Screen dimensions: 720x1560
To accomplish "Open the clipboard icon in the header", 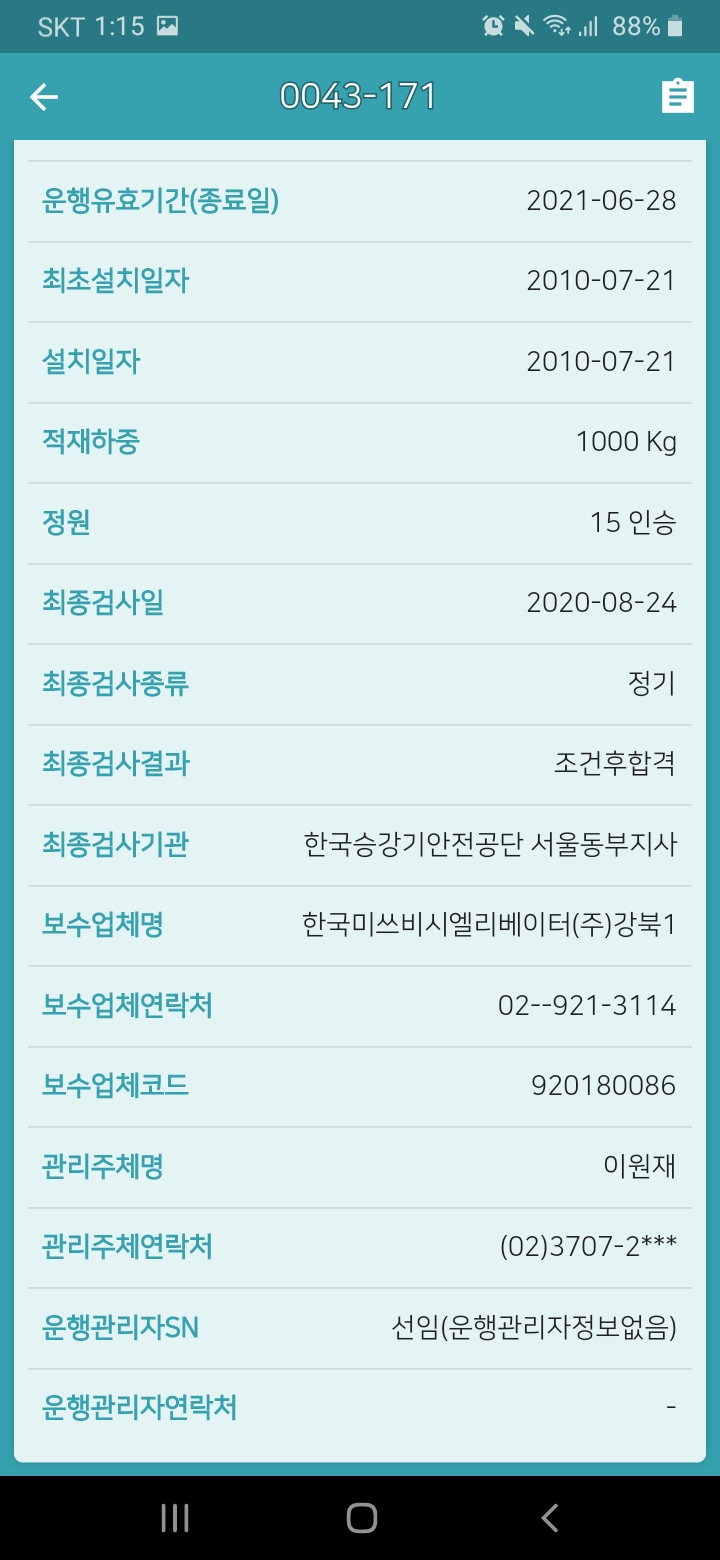I will click(677, 96).
